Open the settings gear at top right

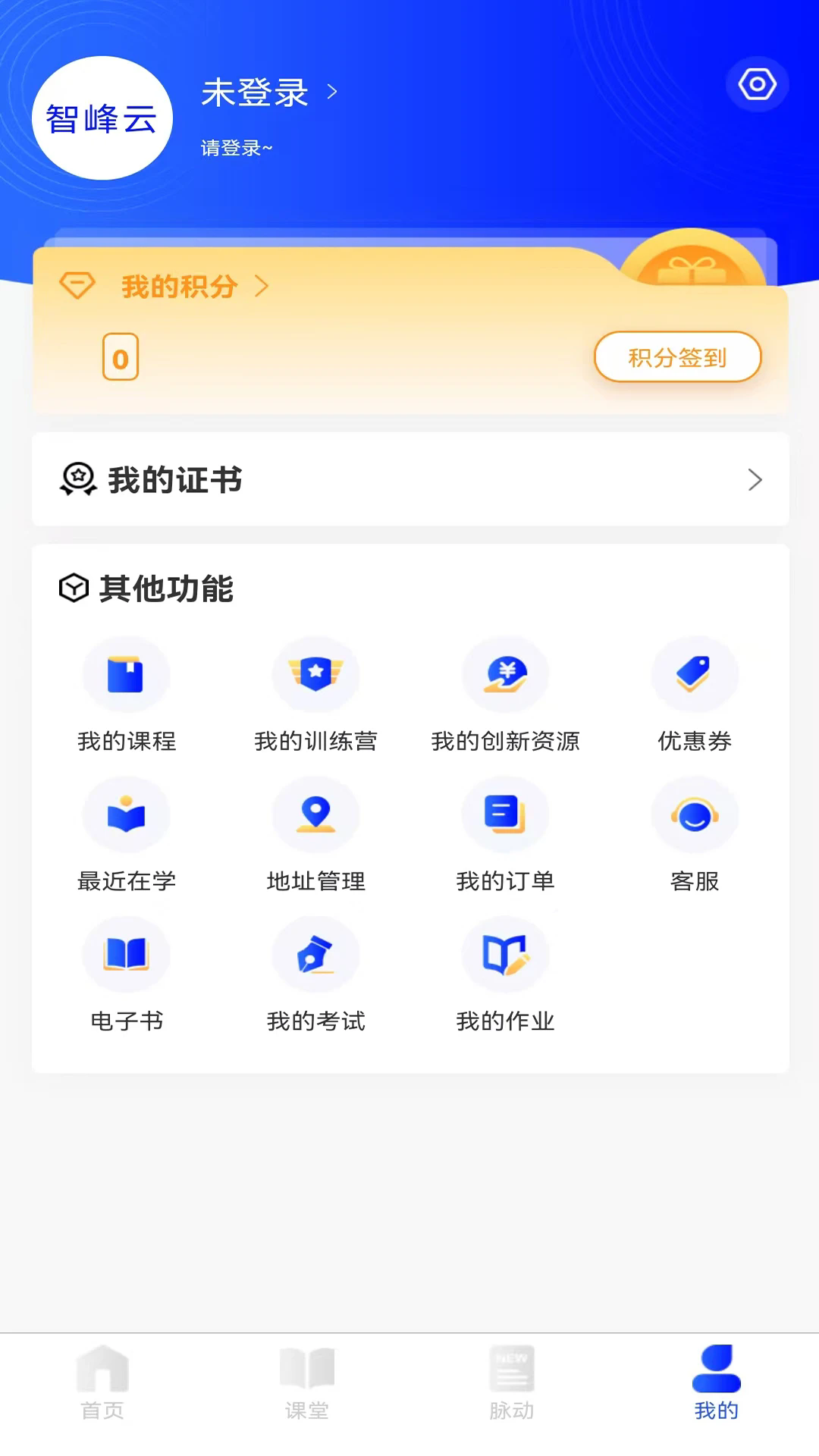point(758,85)
